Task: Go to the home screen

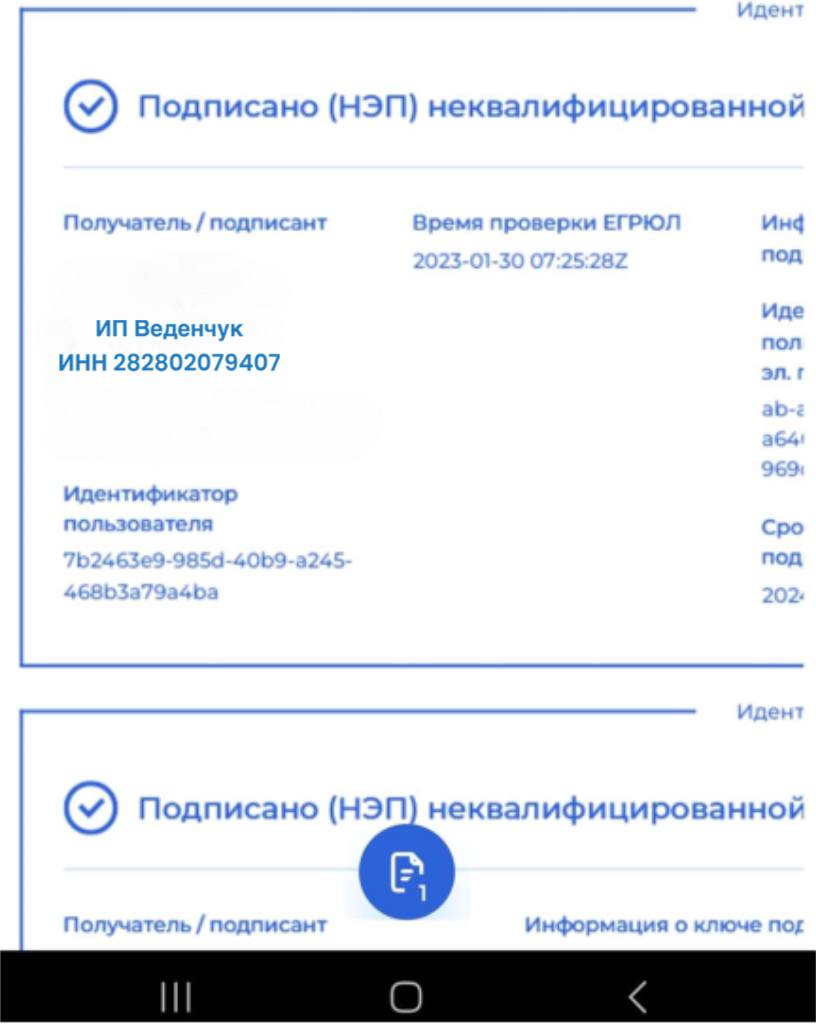Action: coord(406,996)
